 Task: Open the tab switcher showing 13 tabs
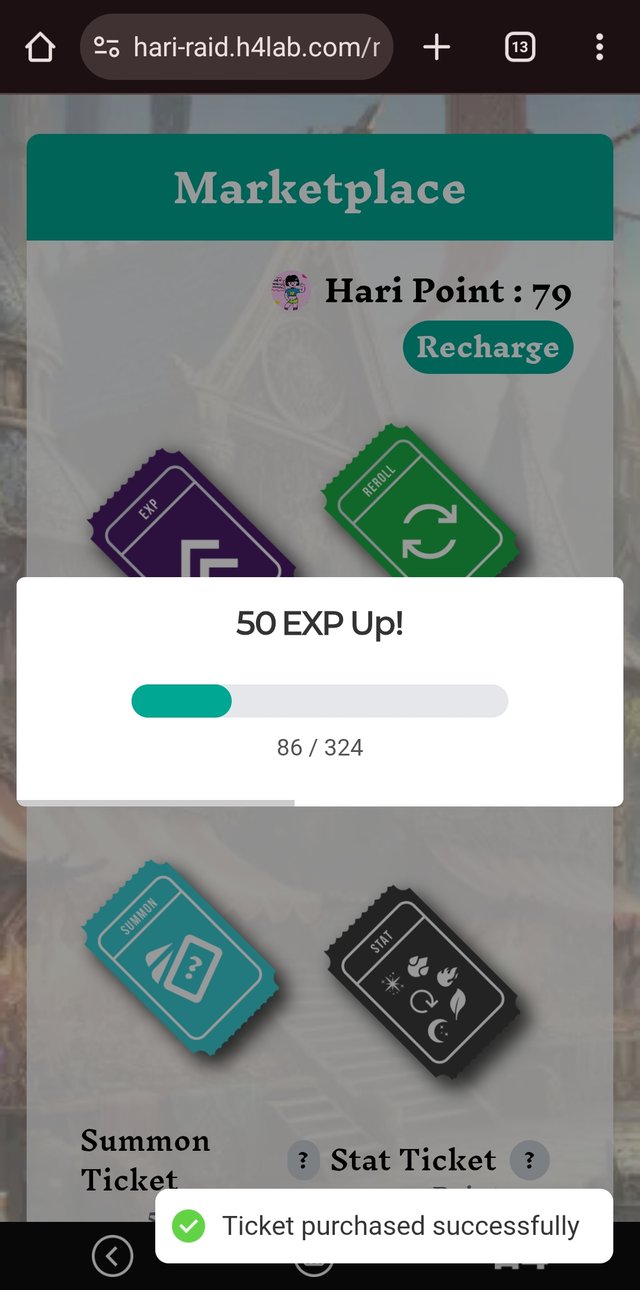(x=520, y=47)
